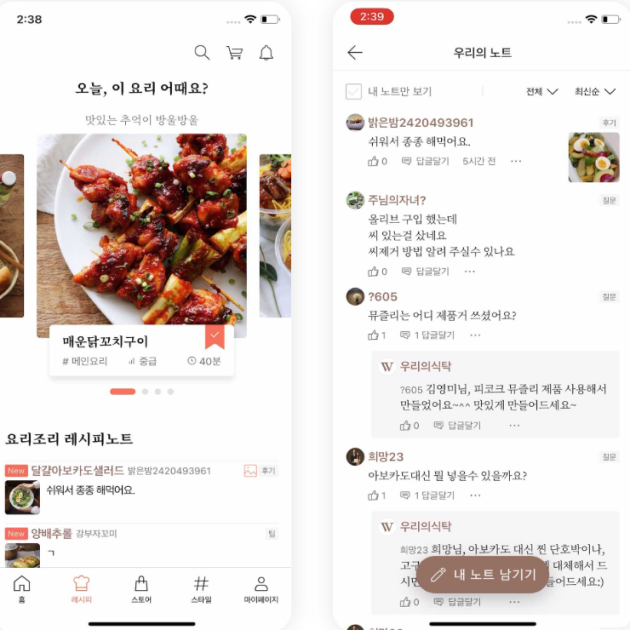Viewport: 630px width, 630px height.
Task: Bookmark the 매운닭꼬치구이 recipe
Action: [214, 336]
